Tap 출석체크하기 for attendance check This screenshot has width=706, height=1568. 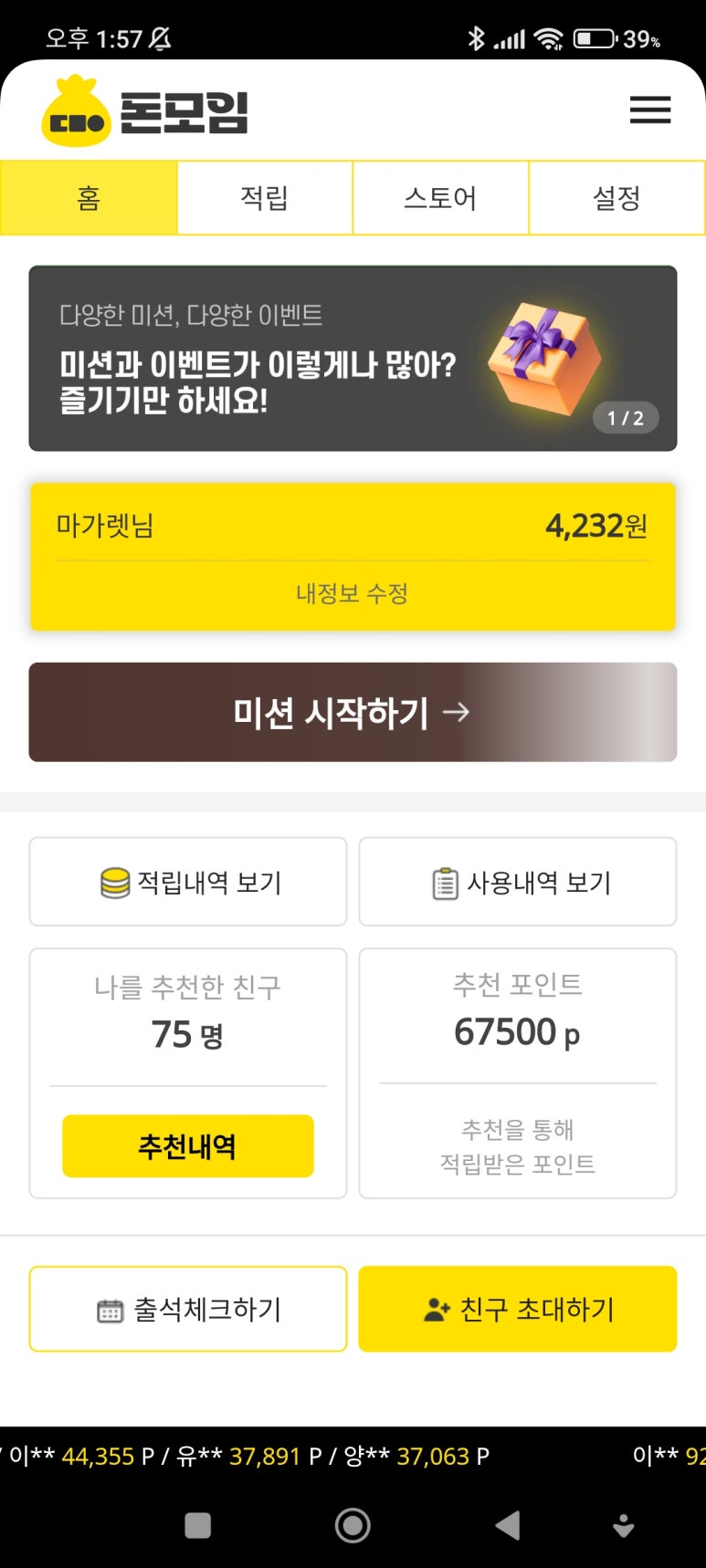(x=188, y=1309)
